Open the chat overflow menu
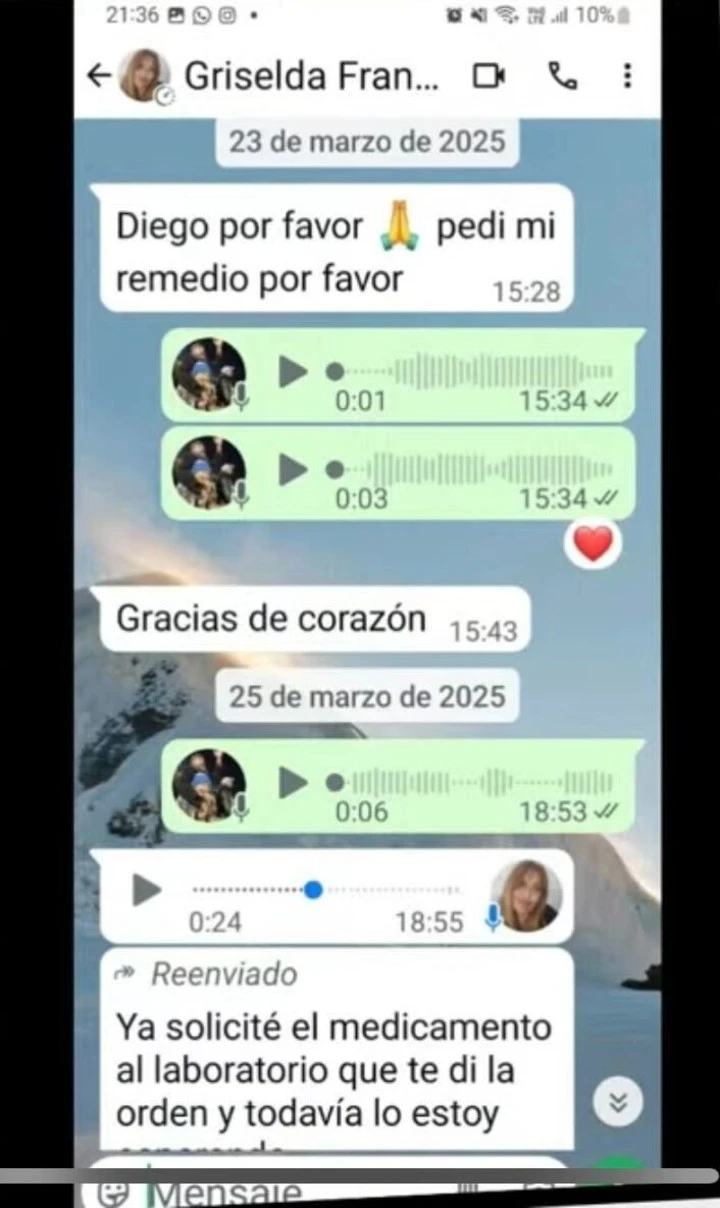This screenshot has width=720, height=1208. pyautogui.click(x=627, y=76)
